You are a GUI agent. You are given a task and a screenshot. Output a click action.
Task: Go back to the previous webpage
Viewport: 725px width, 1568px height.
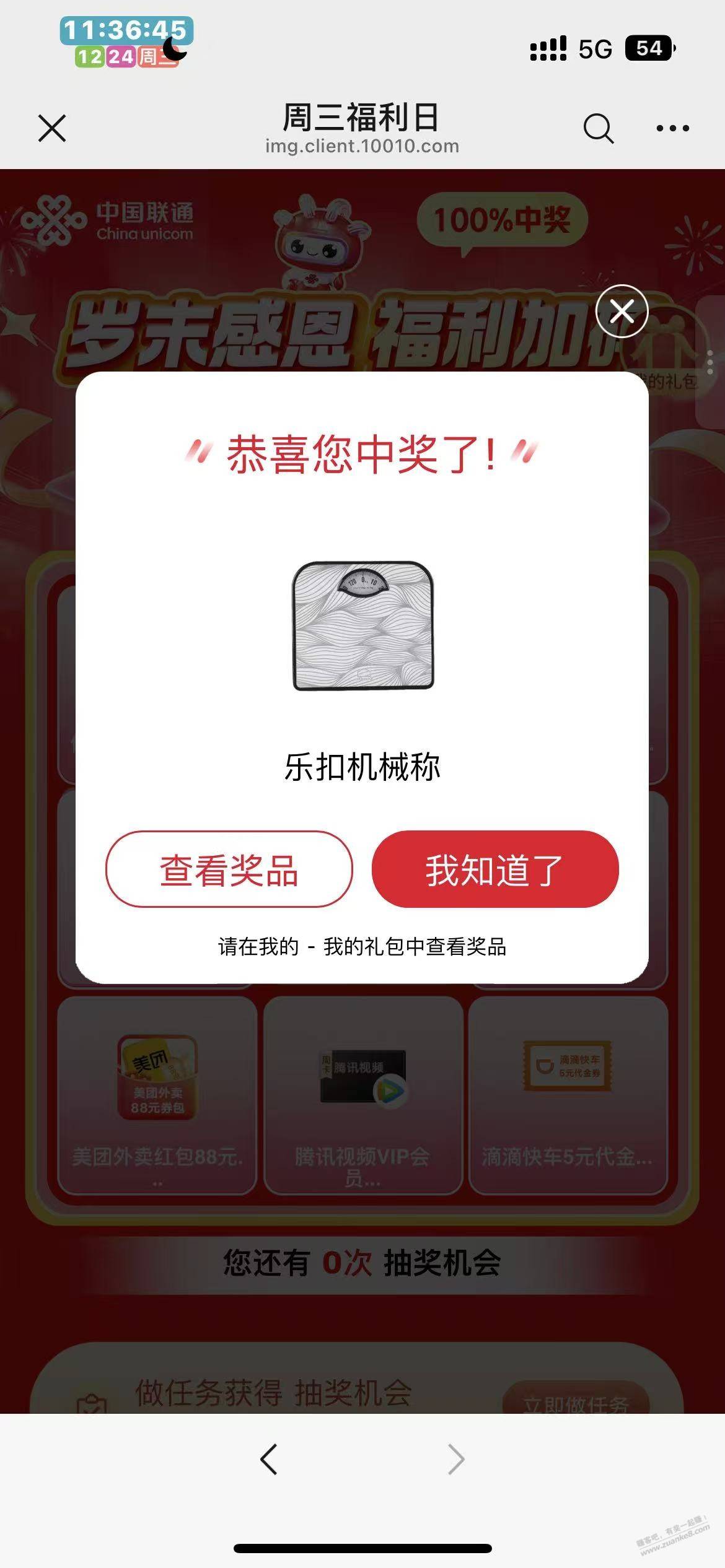[268, 1460]
